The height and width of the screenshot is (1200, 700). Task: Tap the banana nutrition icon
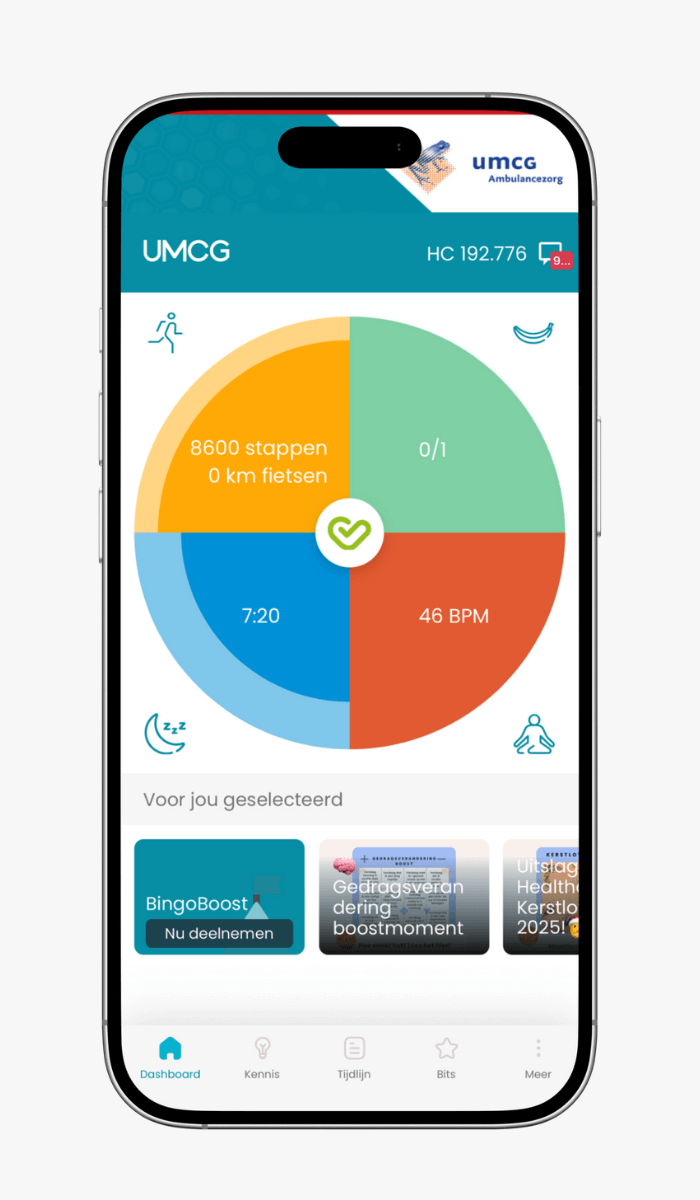tap(533, 333)
